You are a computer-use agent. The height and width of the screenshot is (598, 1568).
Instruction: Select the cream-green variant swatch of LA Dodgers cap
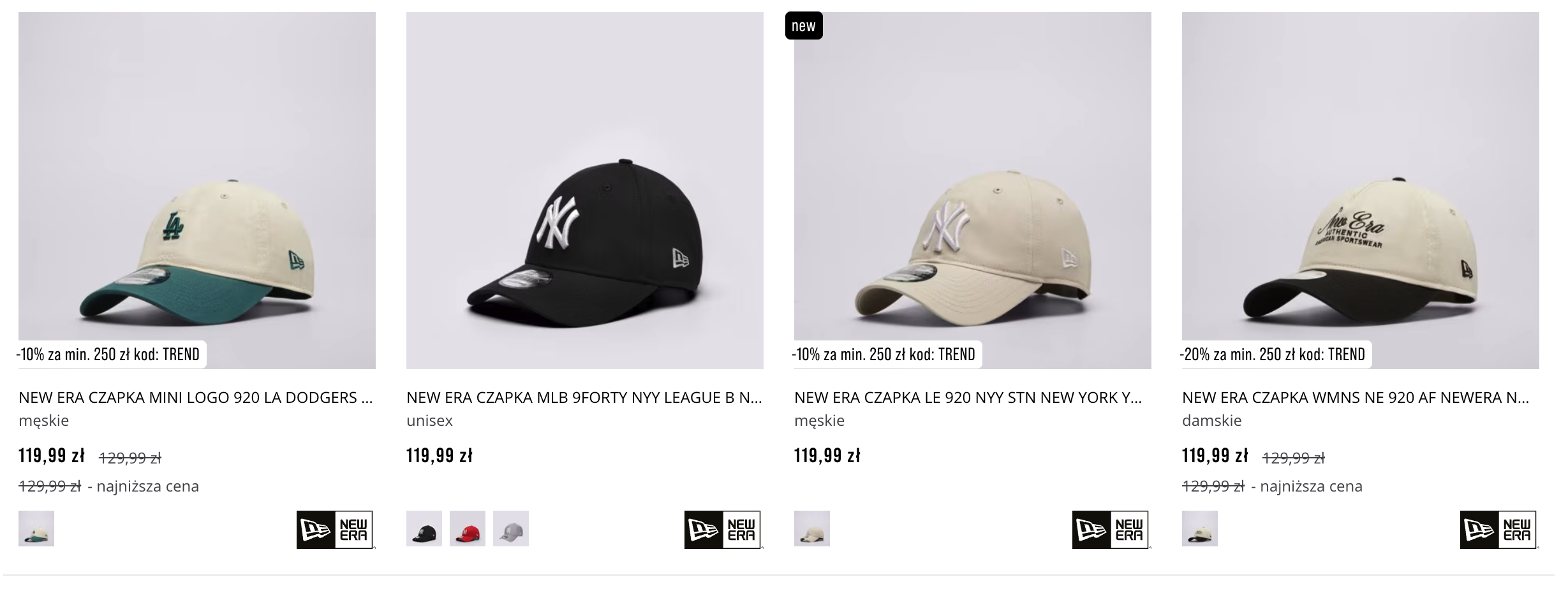point(36,529)
